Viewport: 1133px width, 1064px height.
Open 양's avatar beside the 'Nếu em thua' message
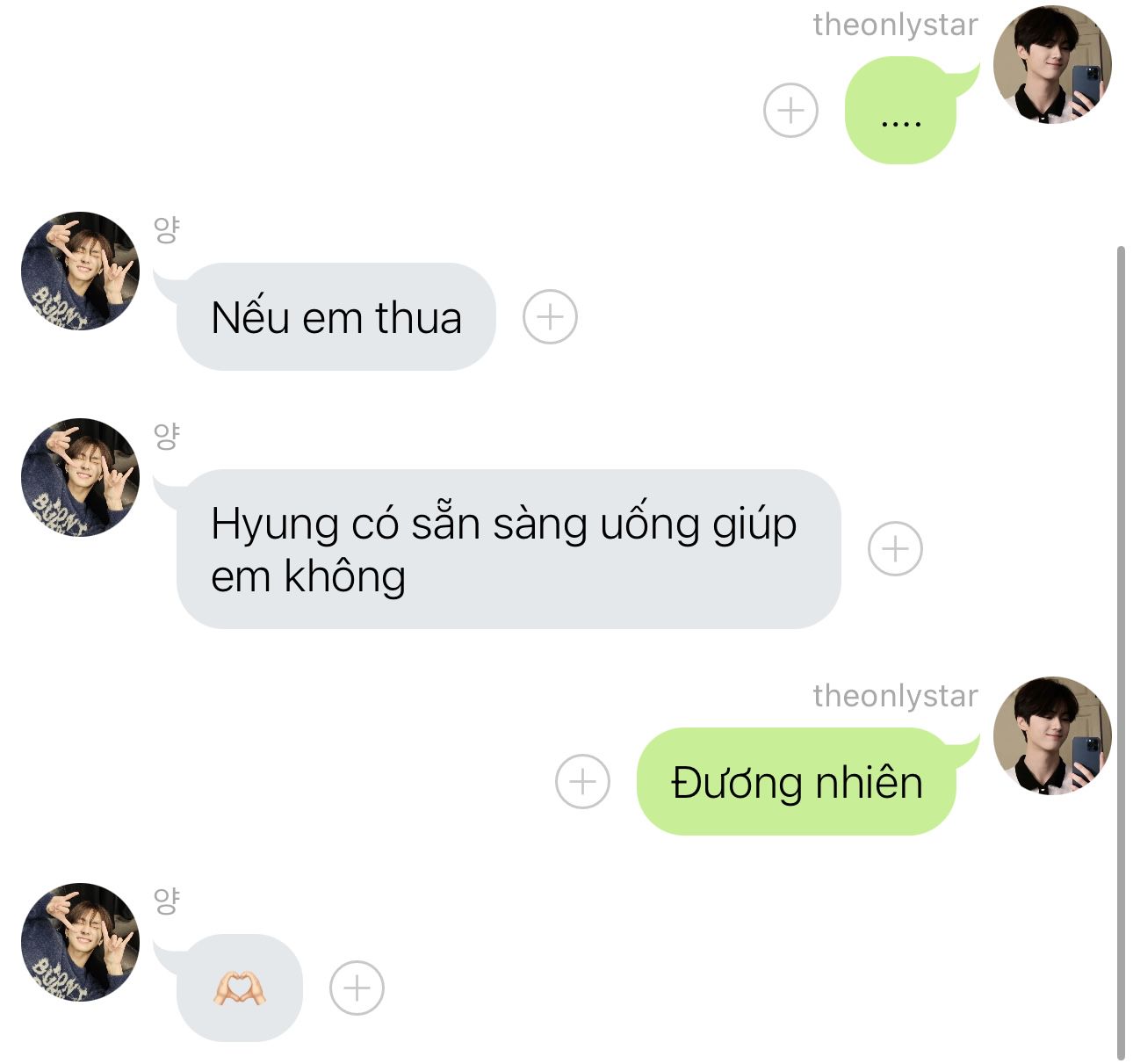80,271
